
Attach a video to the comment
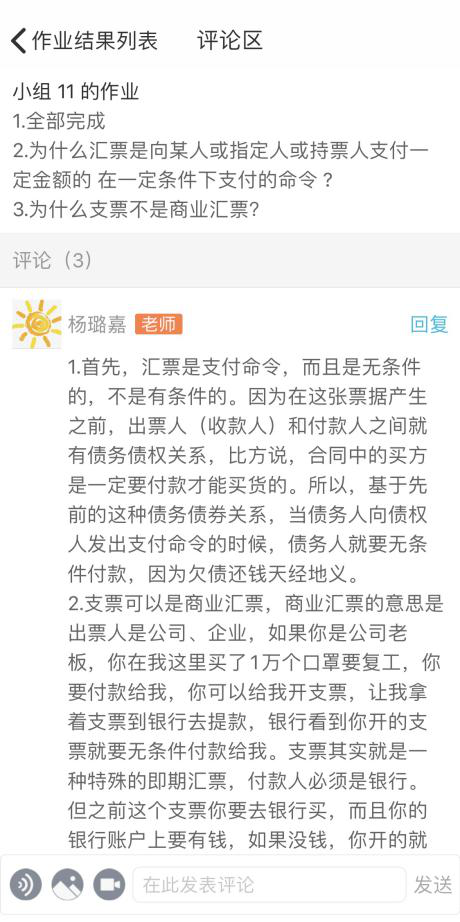(x=109, y=884)
